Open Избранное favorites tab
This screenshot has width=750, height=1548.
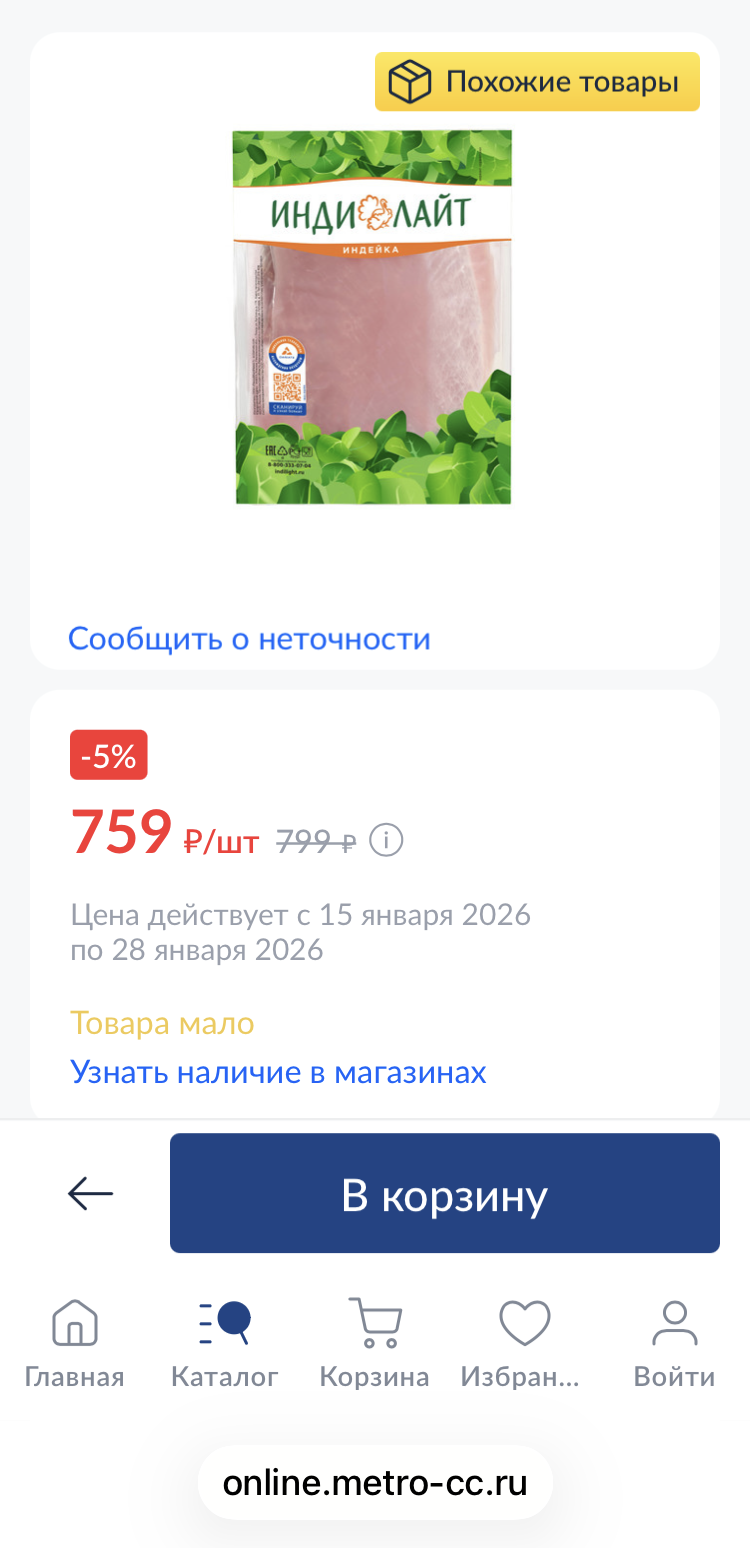(524, 1343)
